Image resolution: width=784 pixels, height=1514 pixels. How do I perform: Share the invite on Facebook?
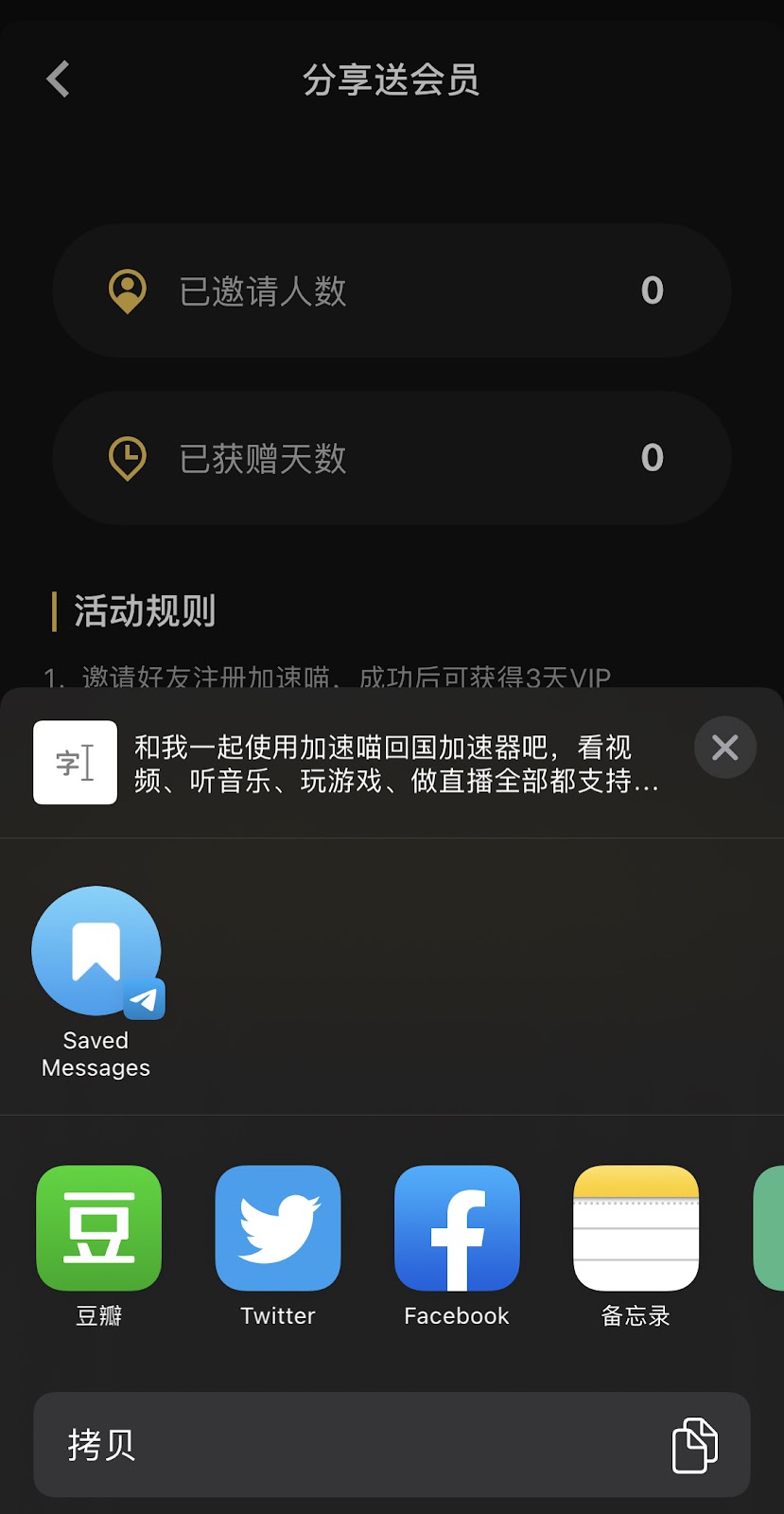[457, 1228]
